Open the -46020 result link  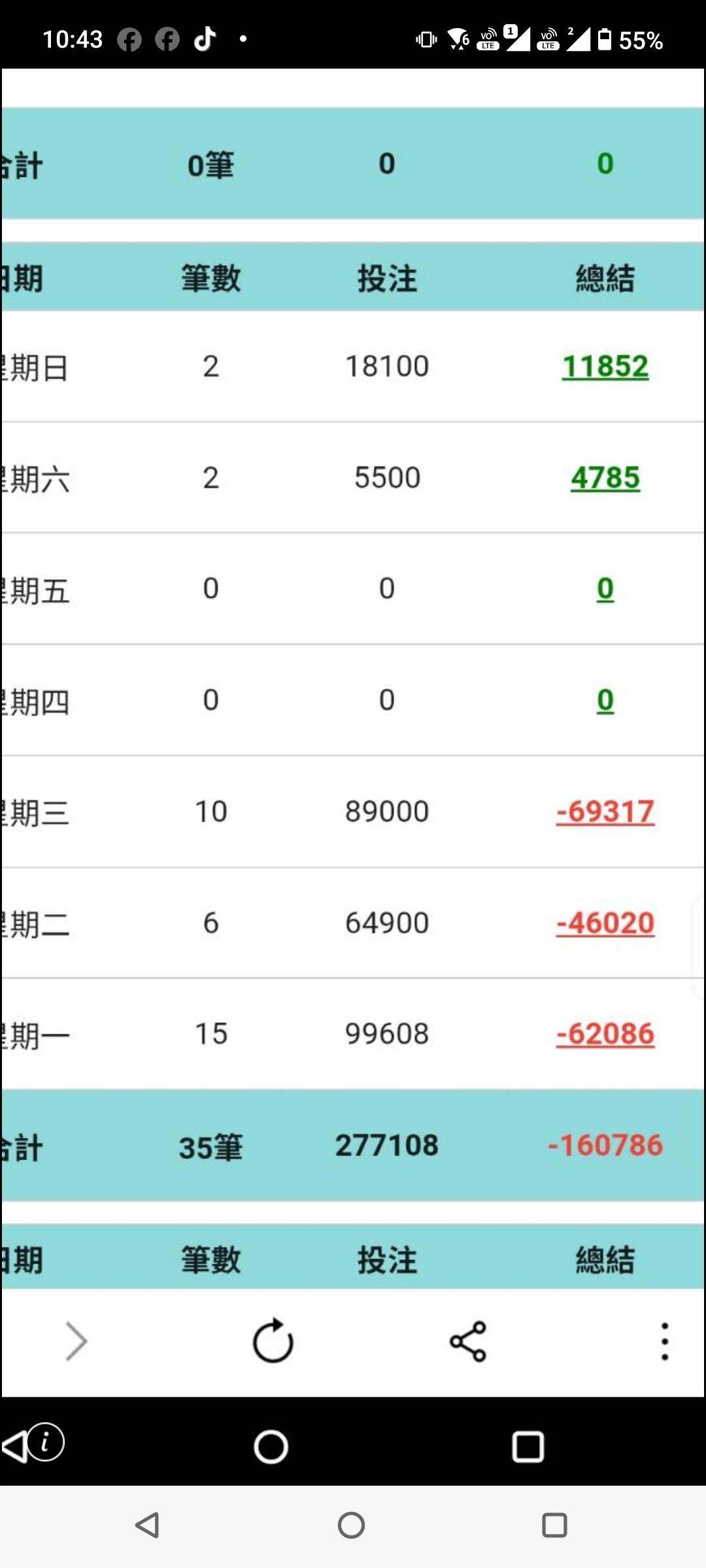pos(605,923)
